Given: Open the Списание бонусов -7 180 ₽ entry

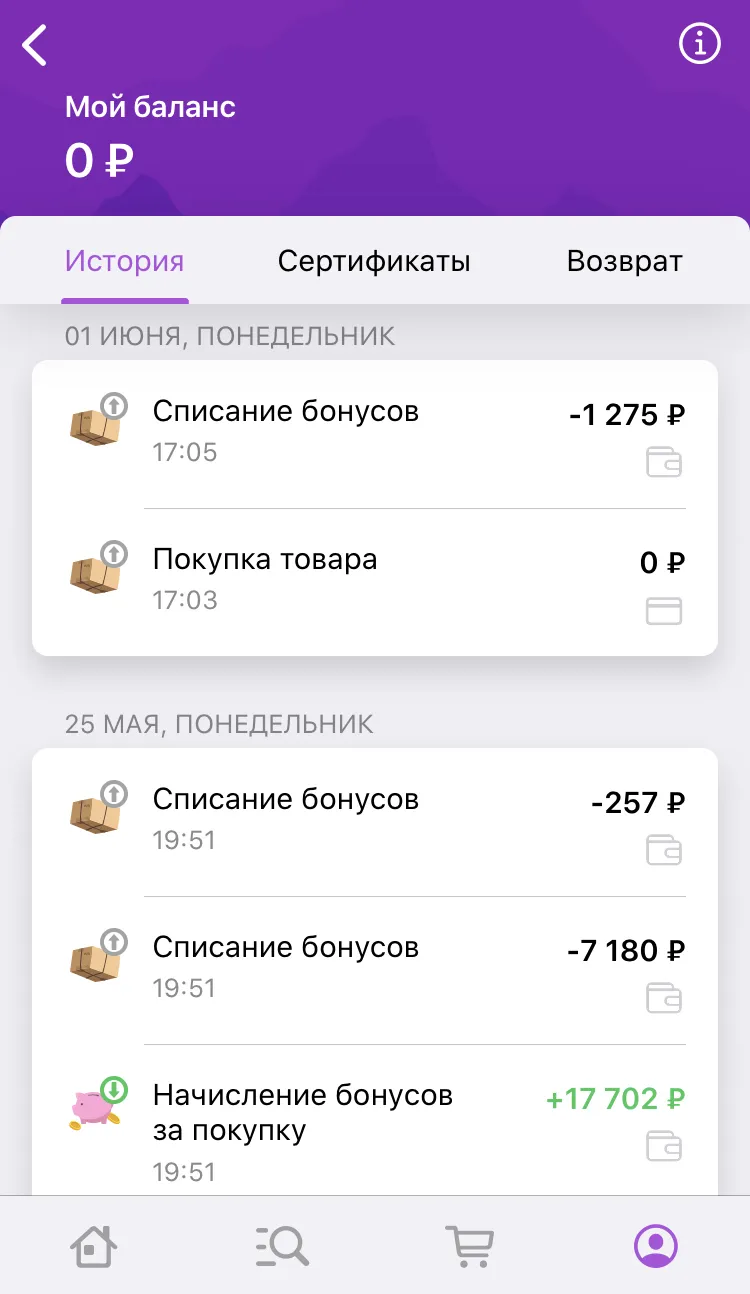Looking at the screenshot, I should 375,970.
